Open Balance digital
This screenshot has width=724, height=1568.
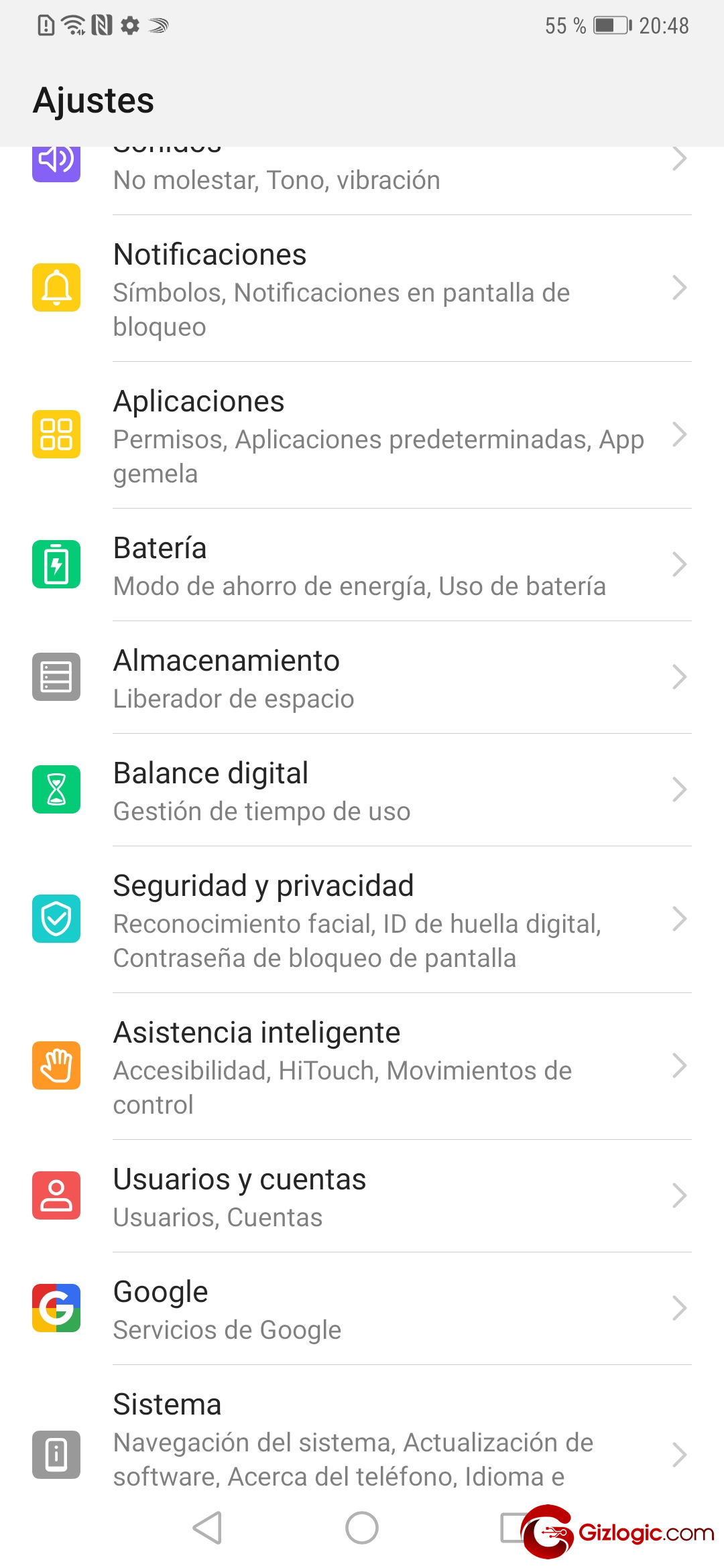point(362,791)
